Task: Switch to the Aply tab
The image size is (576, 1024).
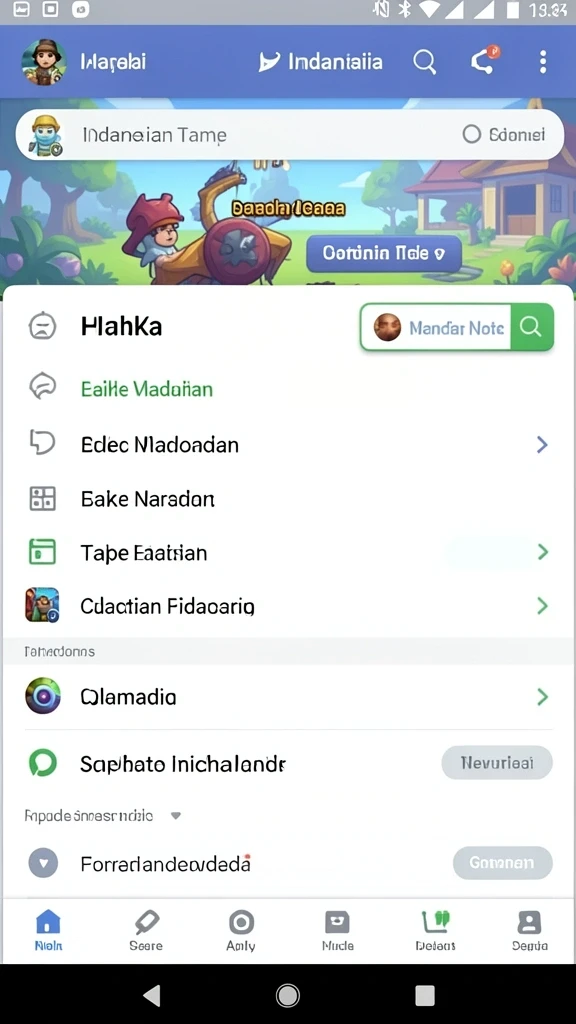Action: point(241,930)
